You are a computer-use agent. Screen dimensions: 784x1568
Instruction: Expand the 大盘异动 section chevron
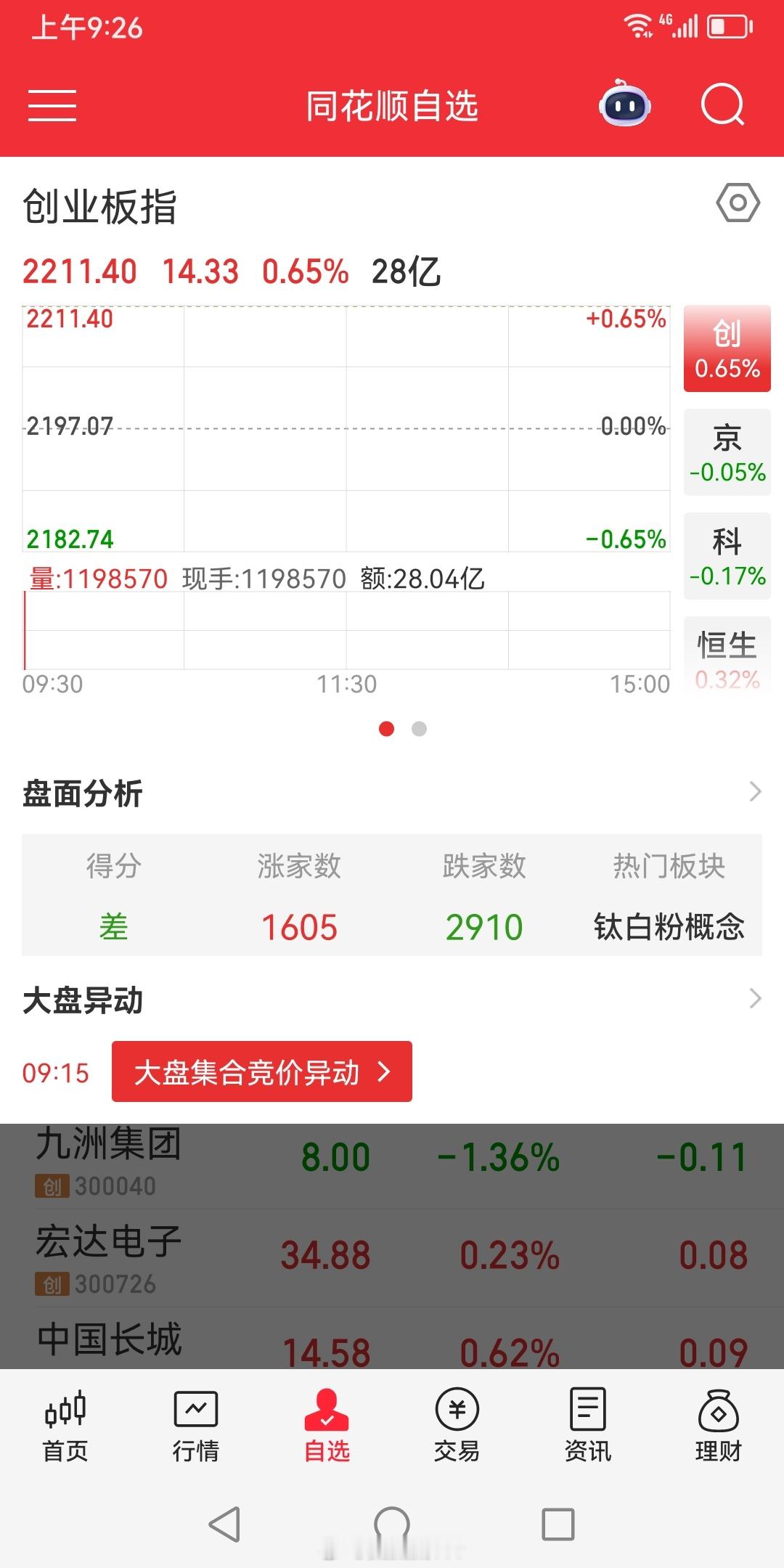pos(755,999)
